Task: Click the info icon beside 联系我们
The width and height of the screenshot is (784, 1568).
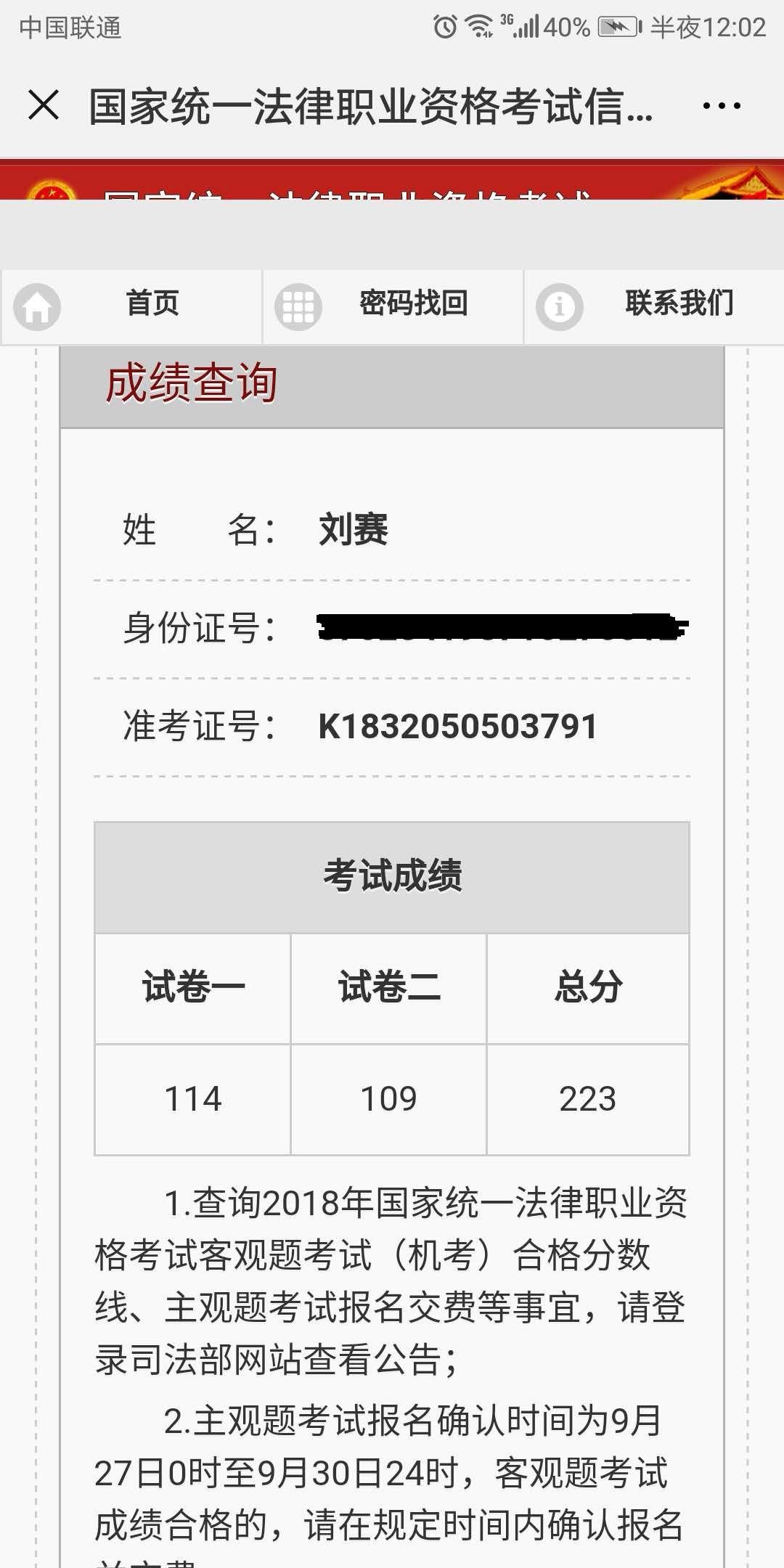Action: tap(559, 306)
